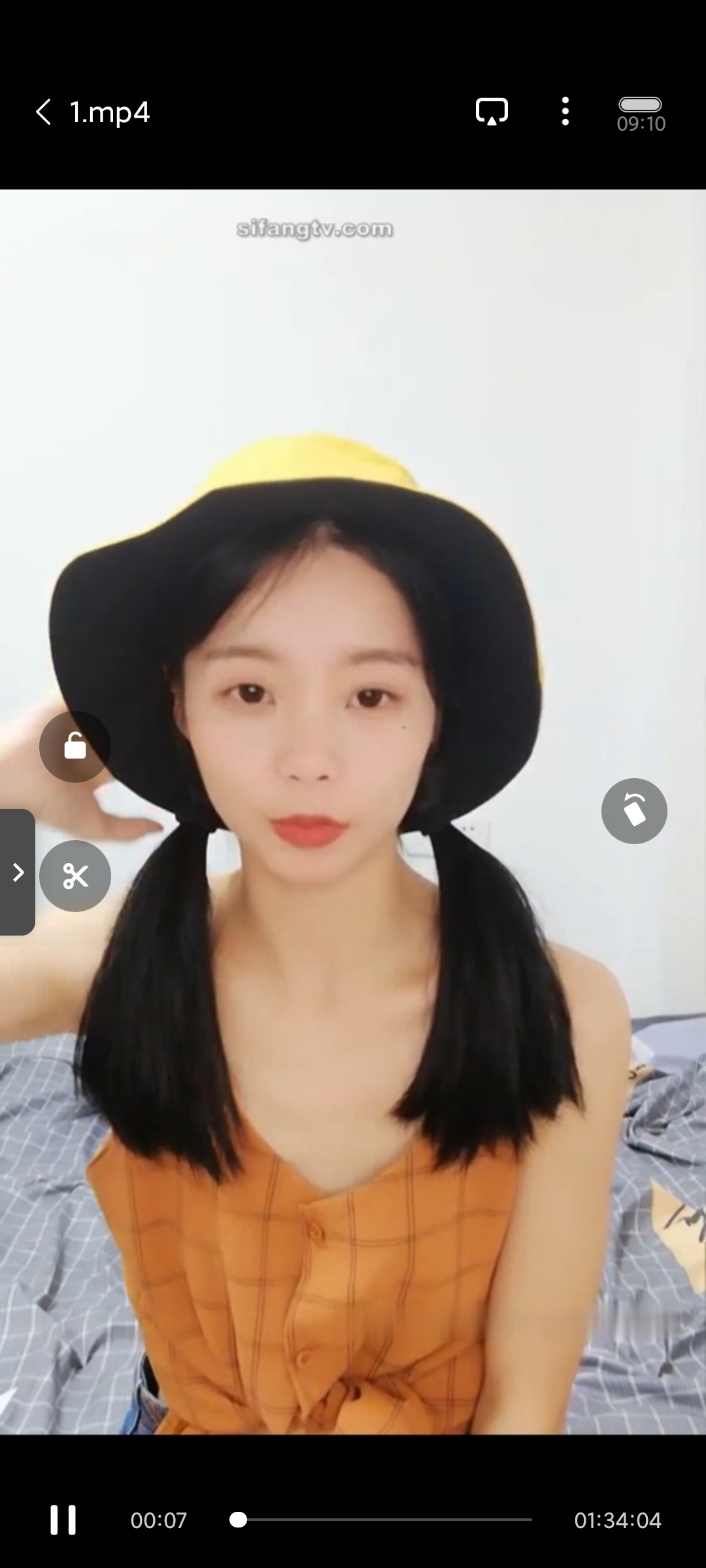
Task: Expand the left side panel arrow
Action: pyautogui.click(x=18, y=872)
